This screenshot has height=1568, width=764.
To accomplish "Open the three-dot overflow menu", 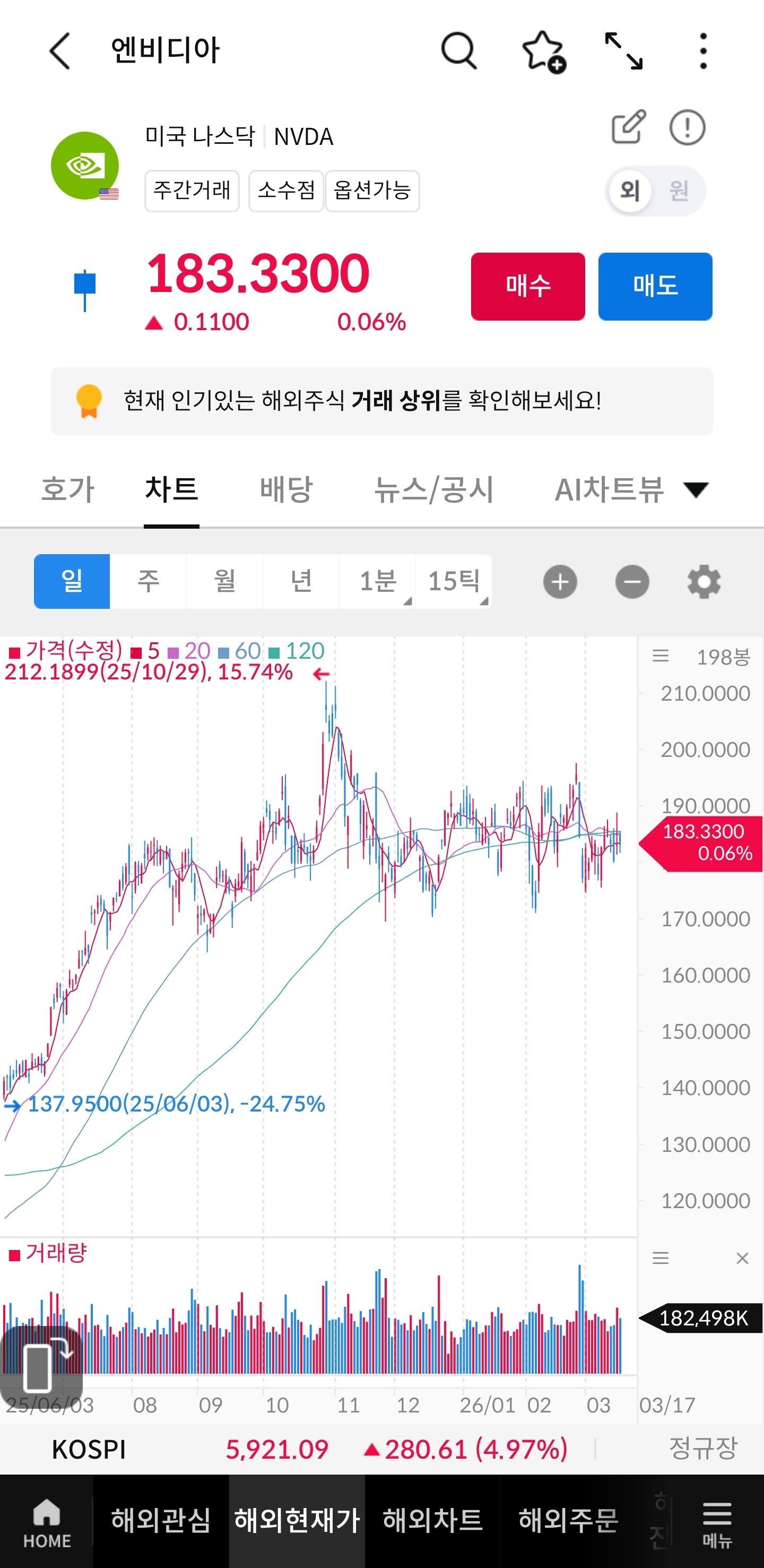I will click(703, 51).
